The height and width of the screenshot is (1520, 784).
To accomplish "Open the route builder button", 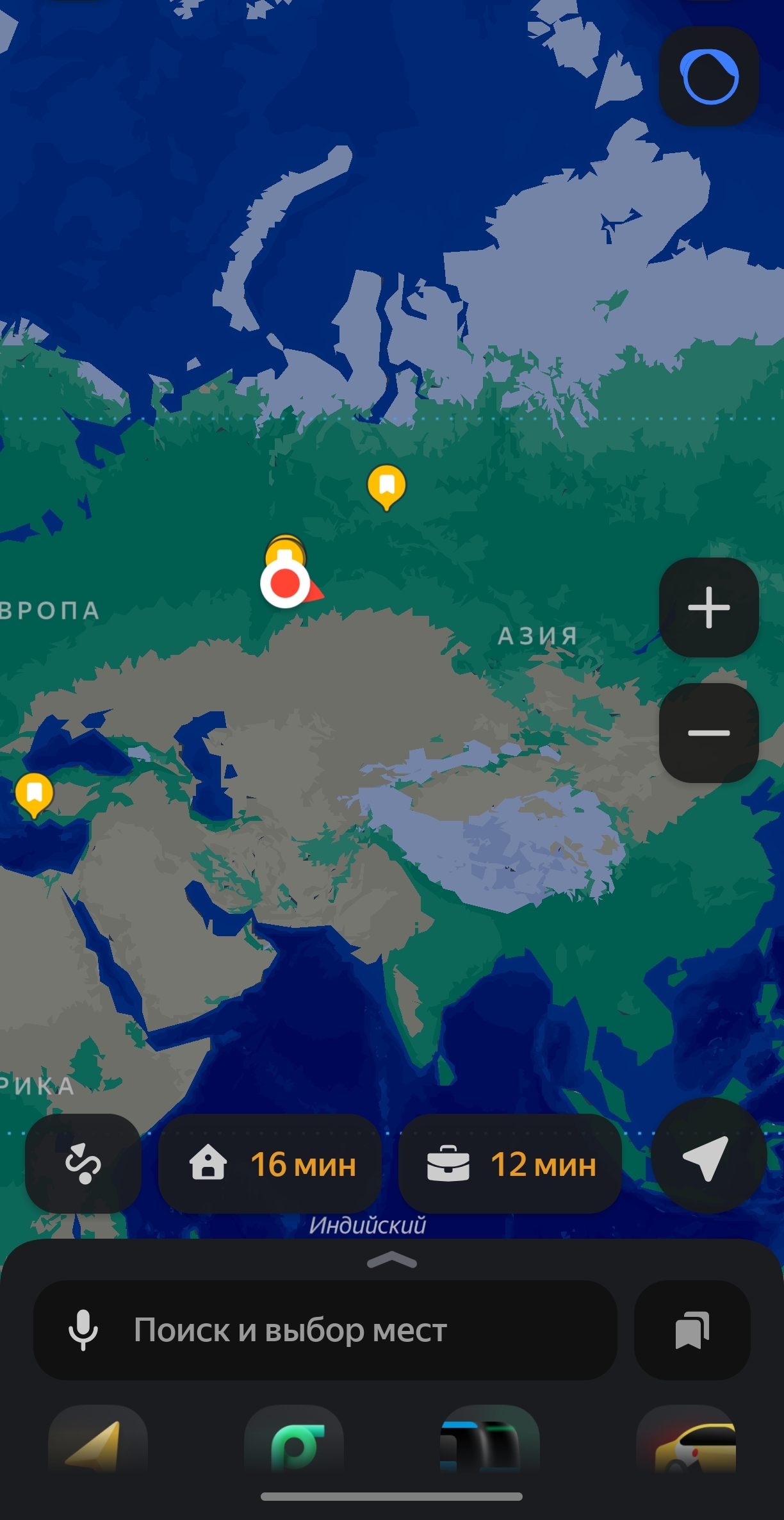I will click(x=83, y=1164).
